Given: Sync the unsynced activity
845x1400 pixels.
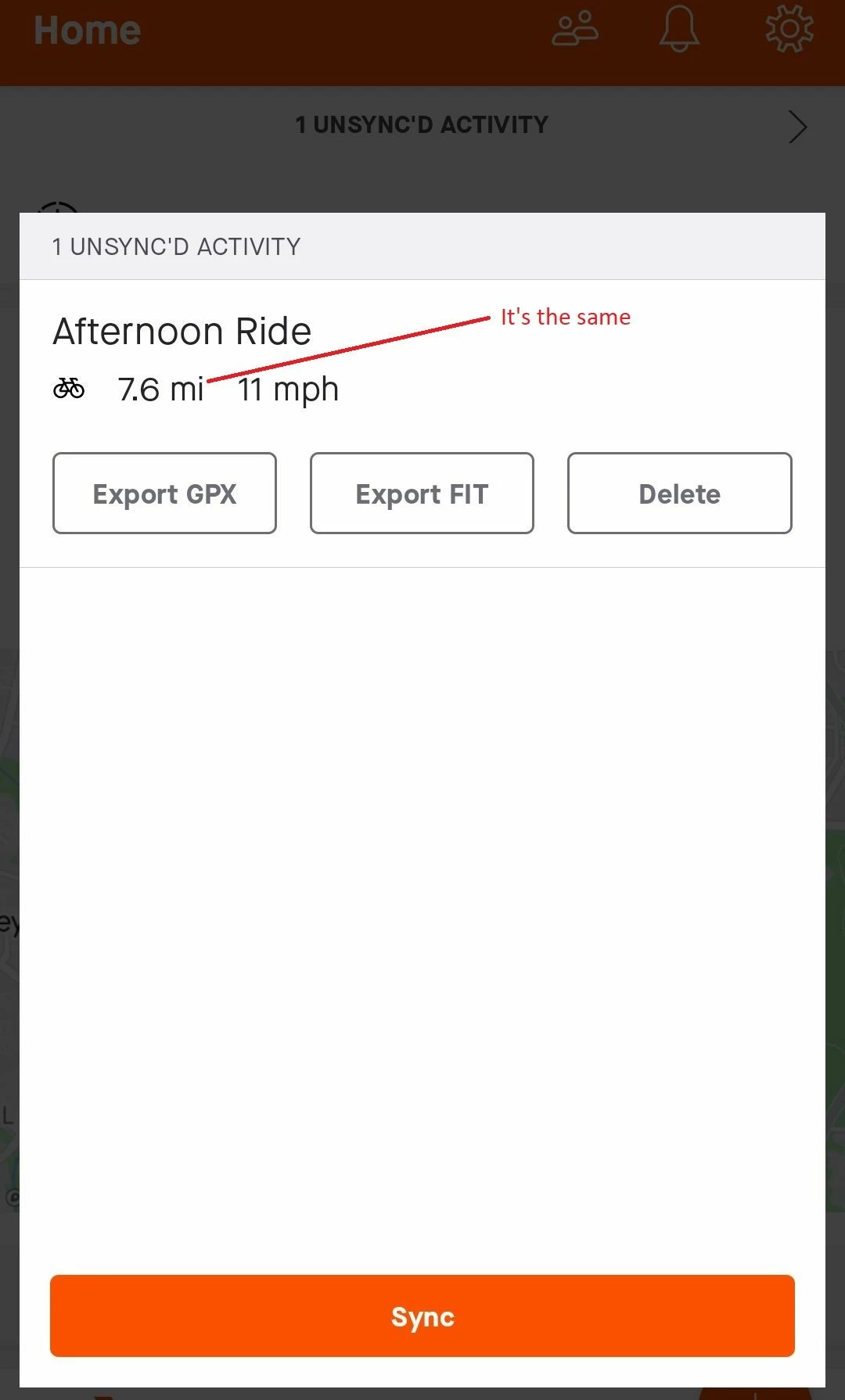Looking at the screenshot, I should (x=422, y=1316).
